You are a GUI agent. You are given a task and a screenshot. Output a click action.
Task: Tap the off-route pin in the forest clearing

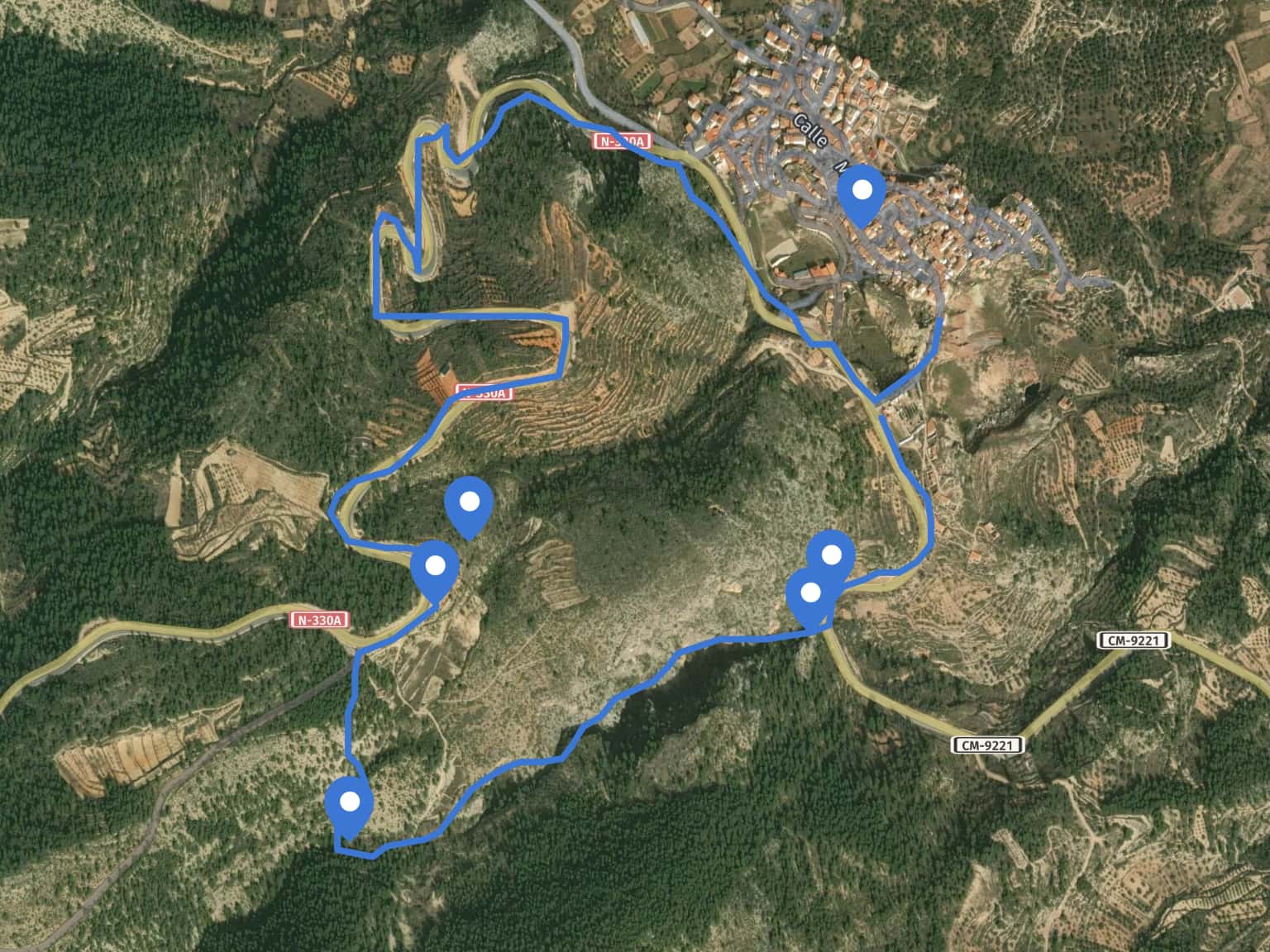[469, 502]
